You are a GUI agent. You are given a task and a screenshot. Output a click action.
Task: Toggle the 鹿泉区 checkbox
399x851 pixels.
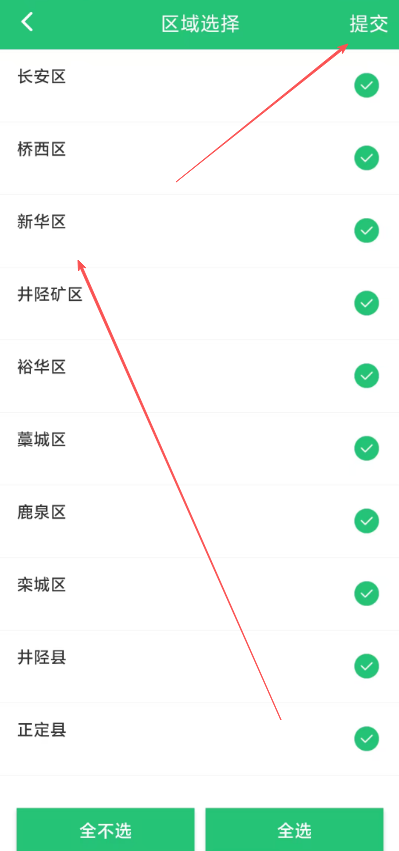coord(366,521)
